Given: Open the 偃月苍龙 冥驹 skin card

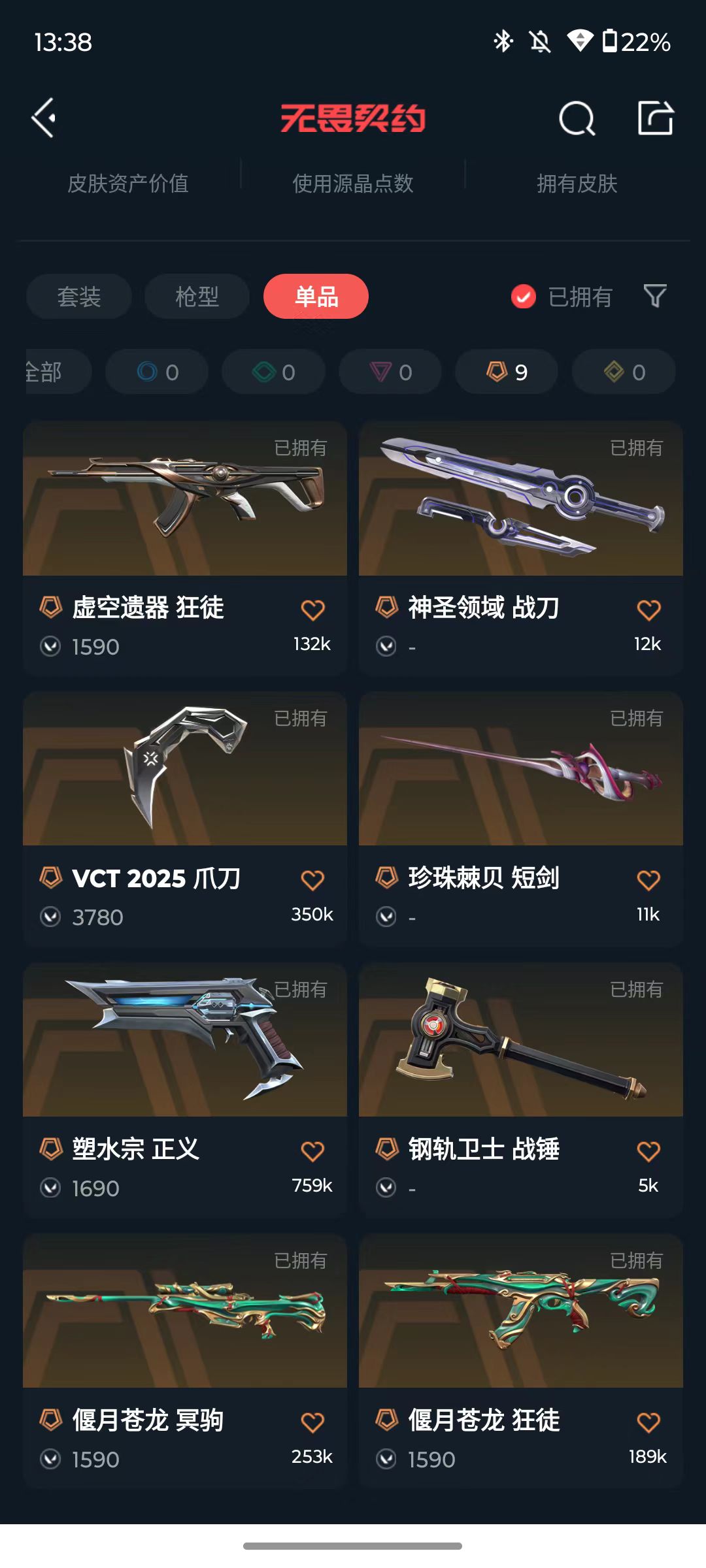Looking at the screenshot, I should click(185, 1361).
